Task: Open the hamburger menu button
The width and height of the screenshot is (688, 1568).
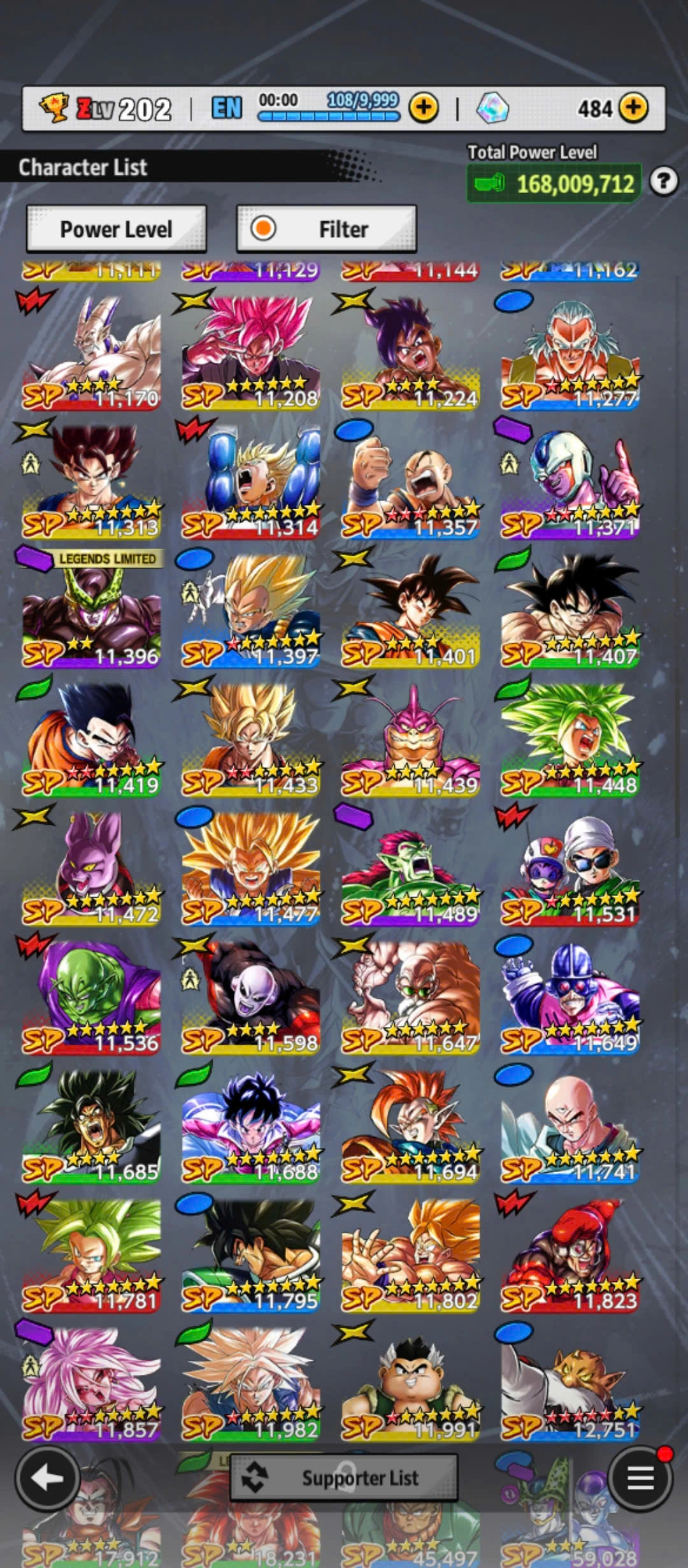Action: 640,1477
